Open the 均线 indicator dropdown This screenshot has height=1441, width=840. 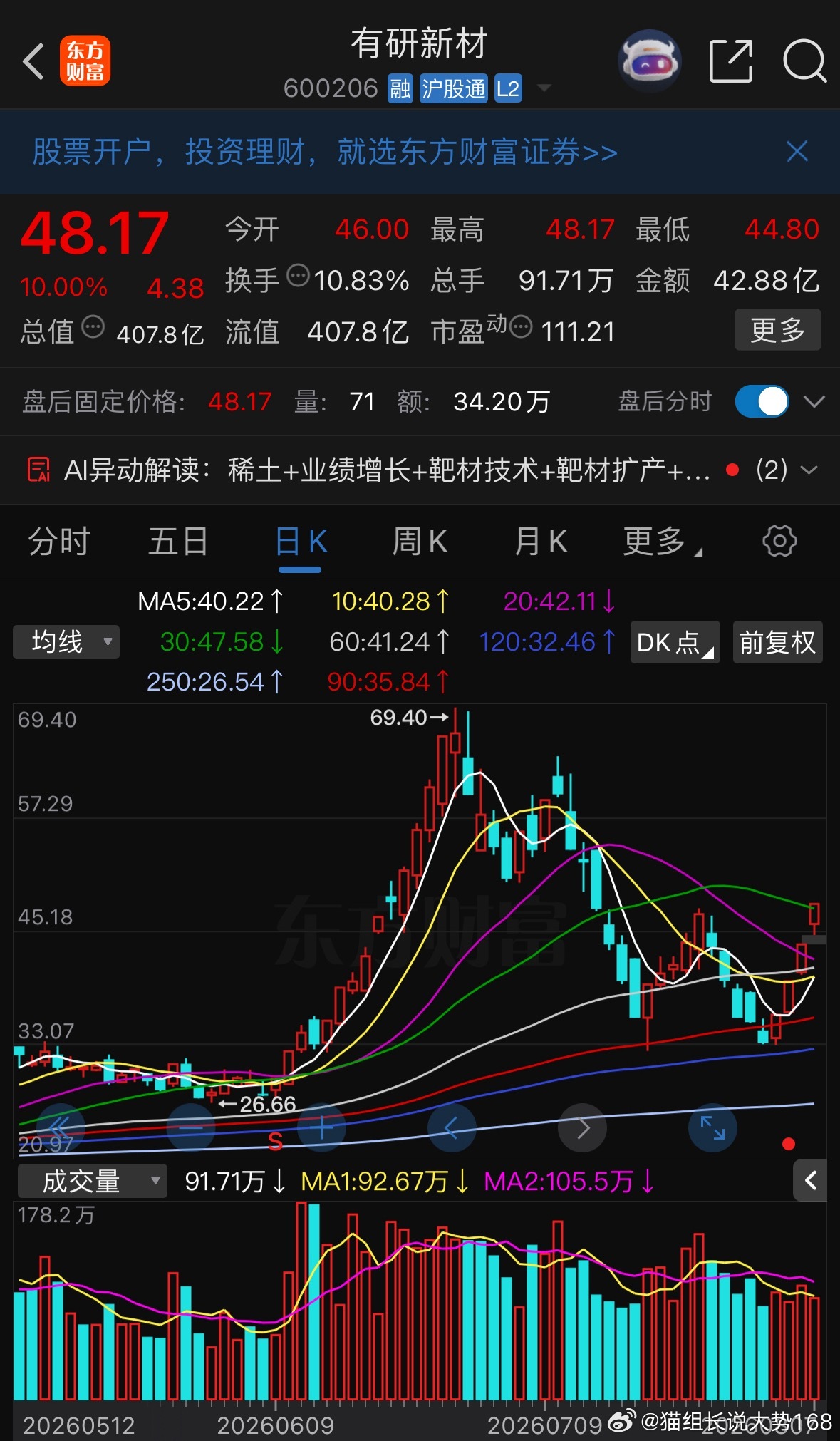click(x=66, y=641)
